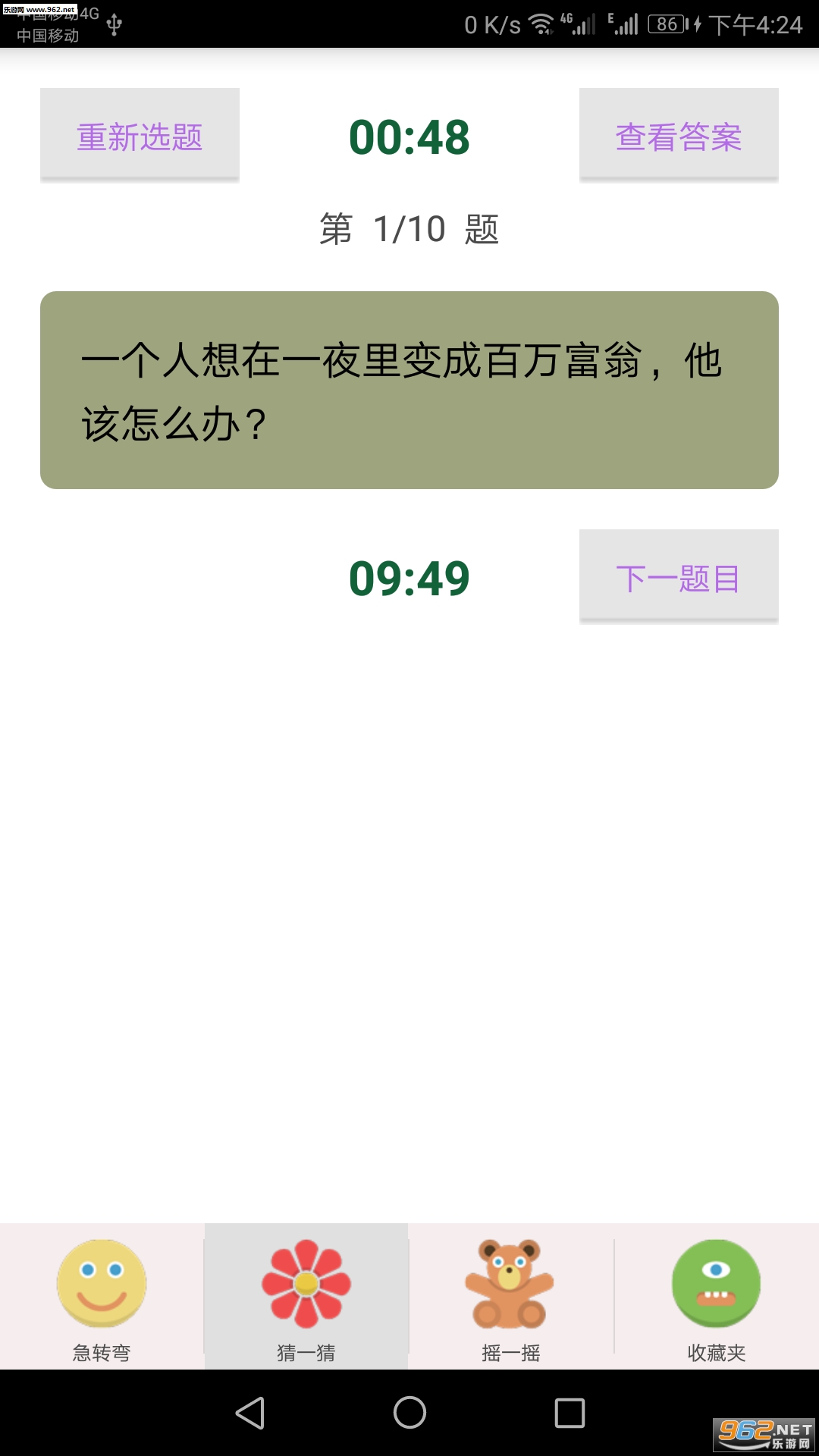819x1456 pixels.
Task: Reveal the answer with 查看答案
Action: 679,136
